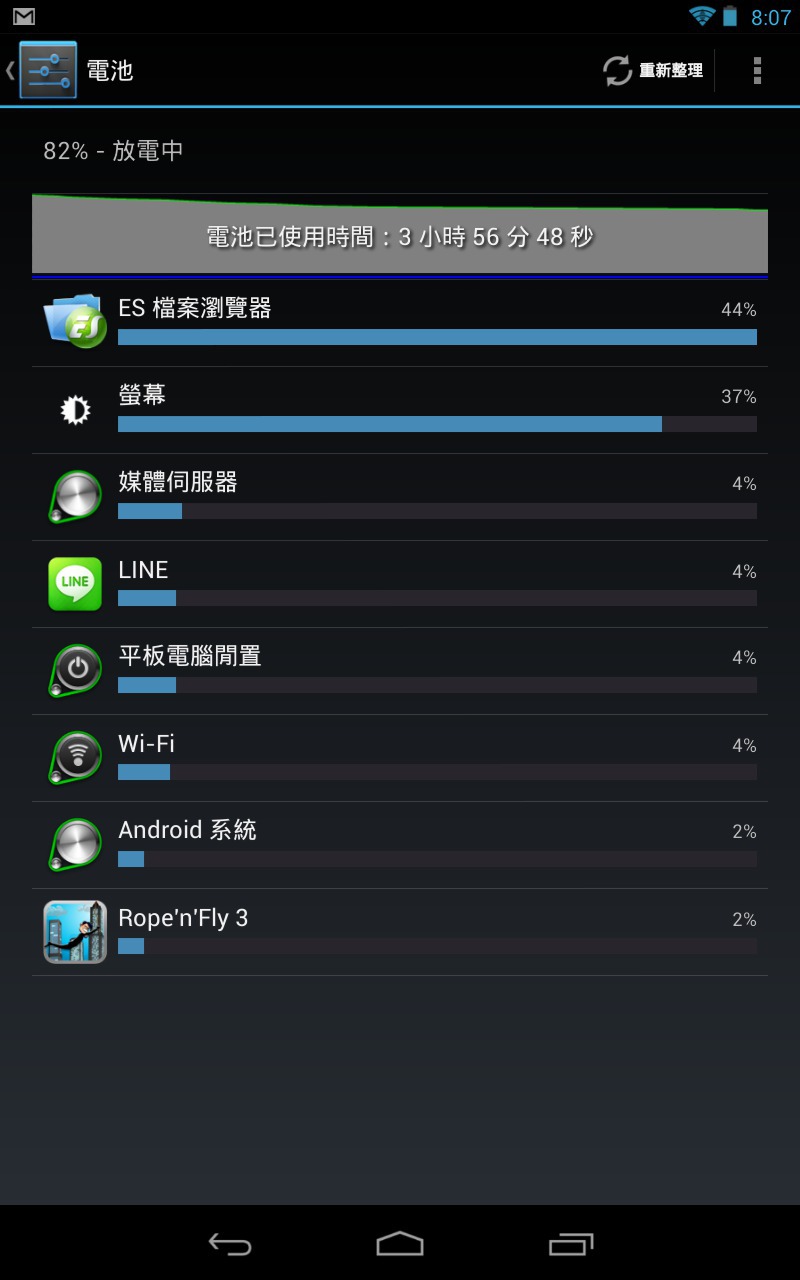Image resolution: width=800 pixels, height=1280 pixels.
Task: Open the recent apps button
Action: coord(571,1243)
